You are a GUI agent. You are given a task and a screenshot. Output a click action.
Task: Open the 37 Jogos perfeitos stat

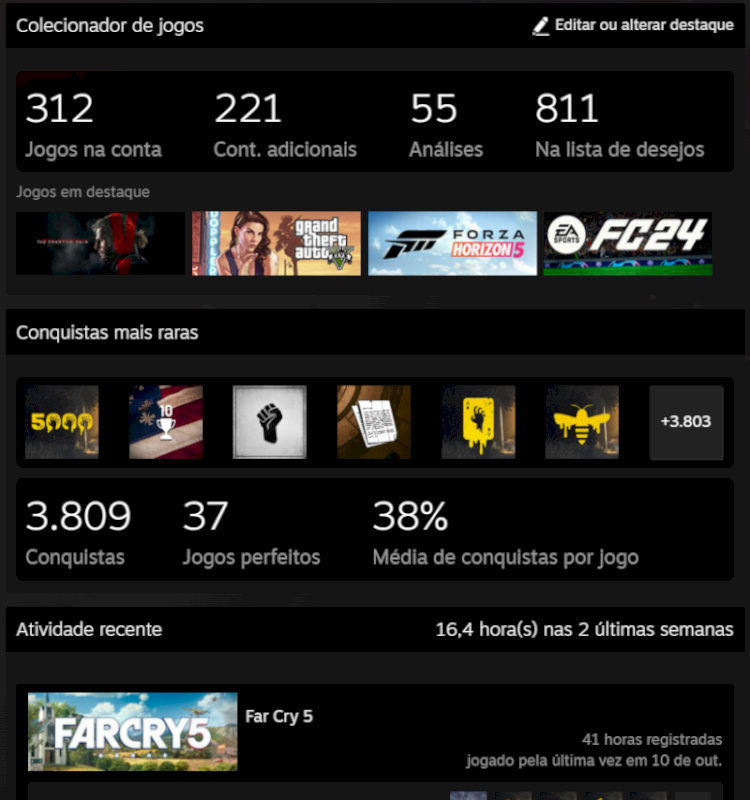click(251, 532)
